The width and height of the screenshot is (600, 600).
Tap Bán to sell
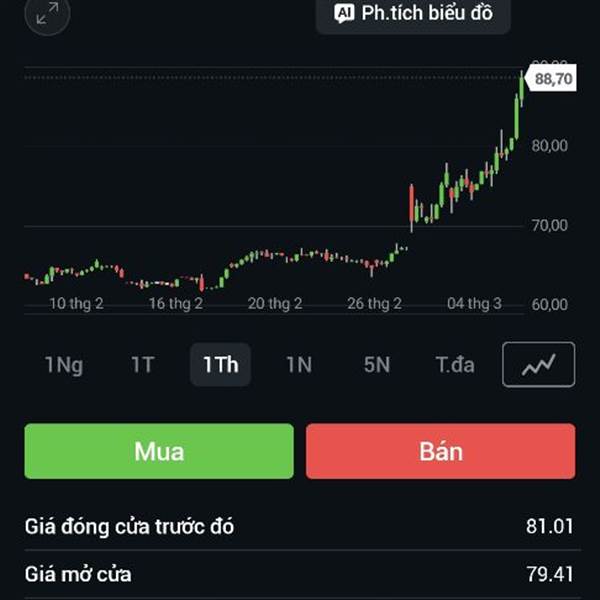click(440, 451)
